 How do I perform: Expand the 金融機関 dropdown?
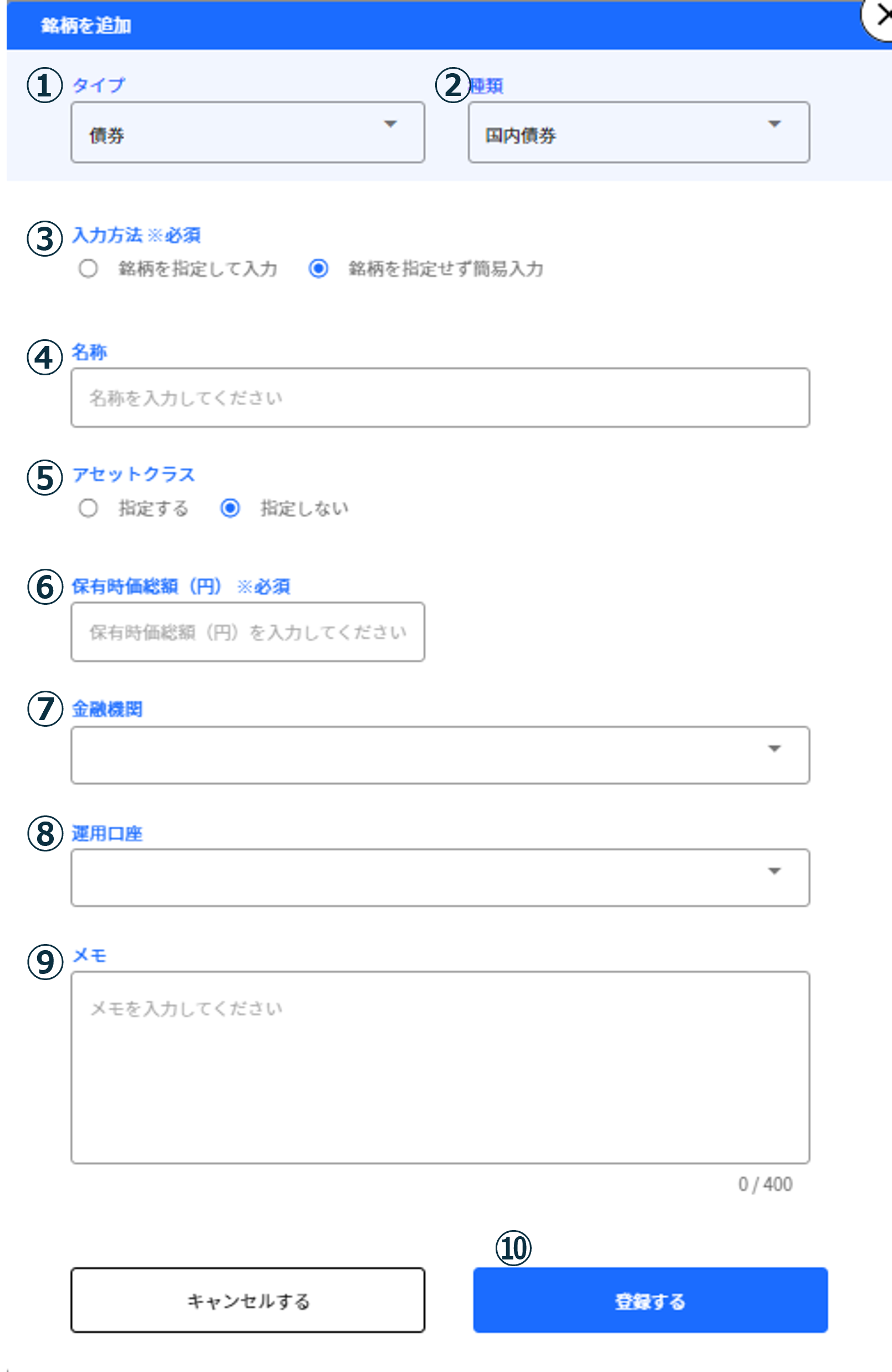point(440,755)
